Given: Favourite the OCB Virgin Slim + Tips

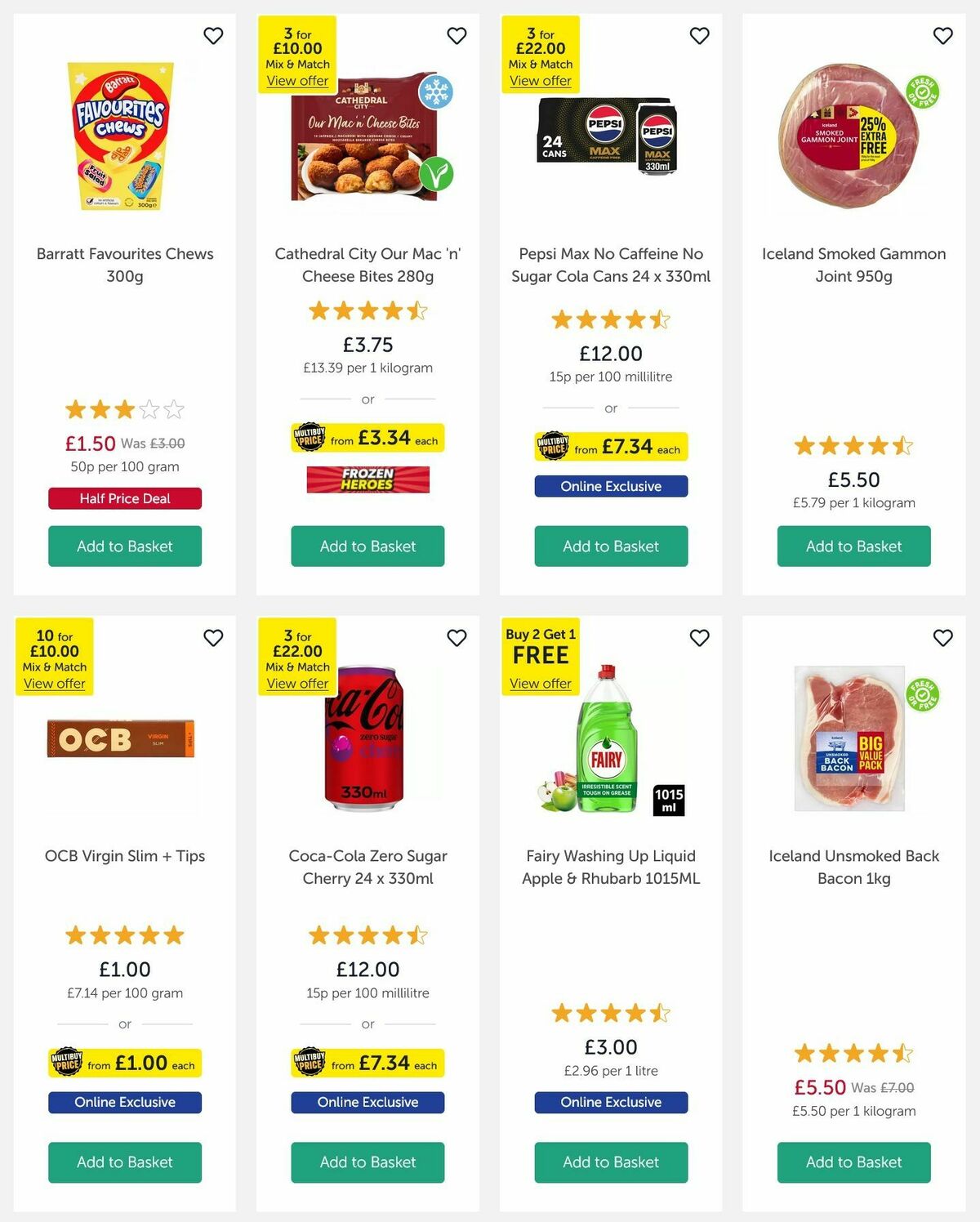Looking at the screenshot, I should pos(214,639).
